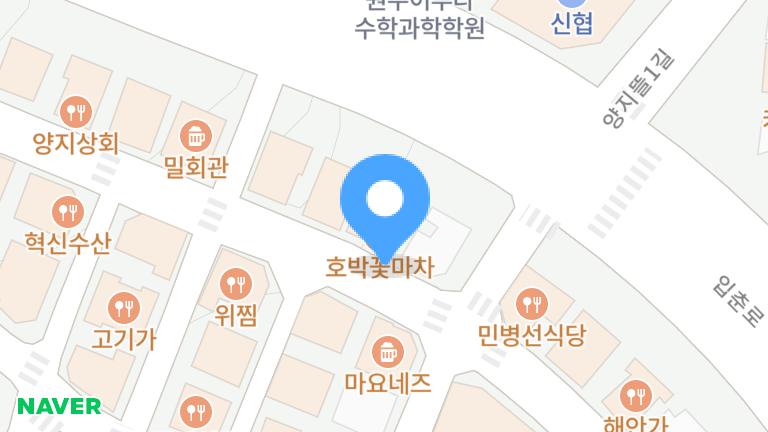This screenshot has height=432, width=768.
Task: Open the 밀회관 place marker
Action: click(196, 135)
